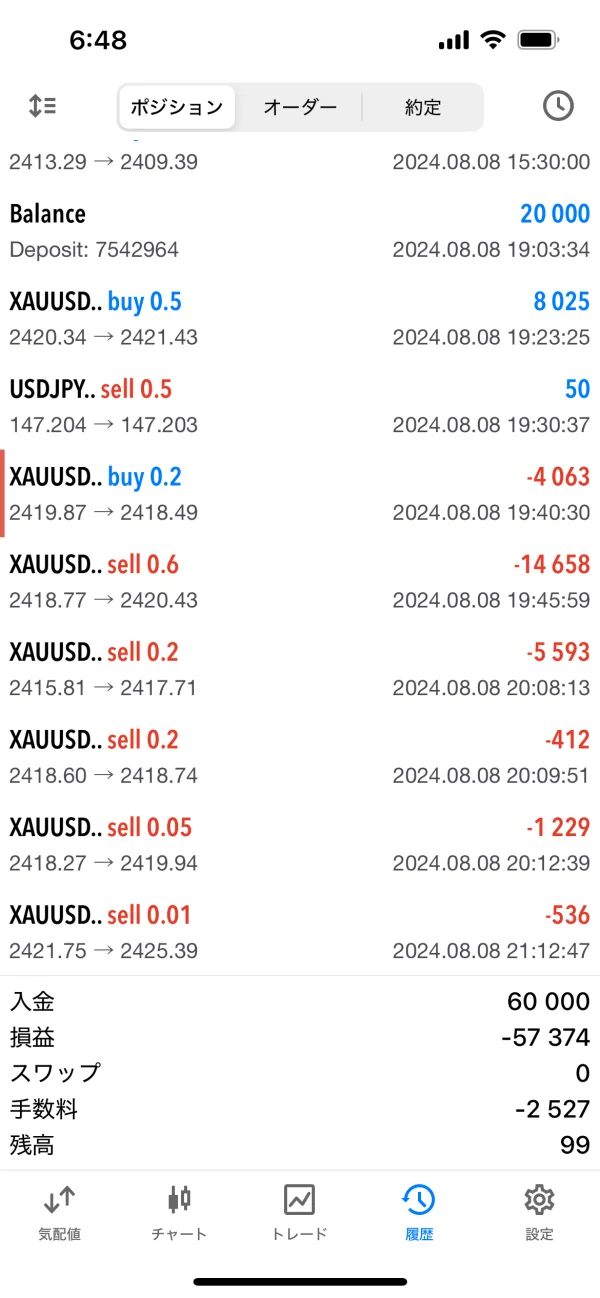Expand the USDJPY sell 0.5 trade
Viewport: 600px width, 1298px height.
(300, 406)
